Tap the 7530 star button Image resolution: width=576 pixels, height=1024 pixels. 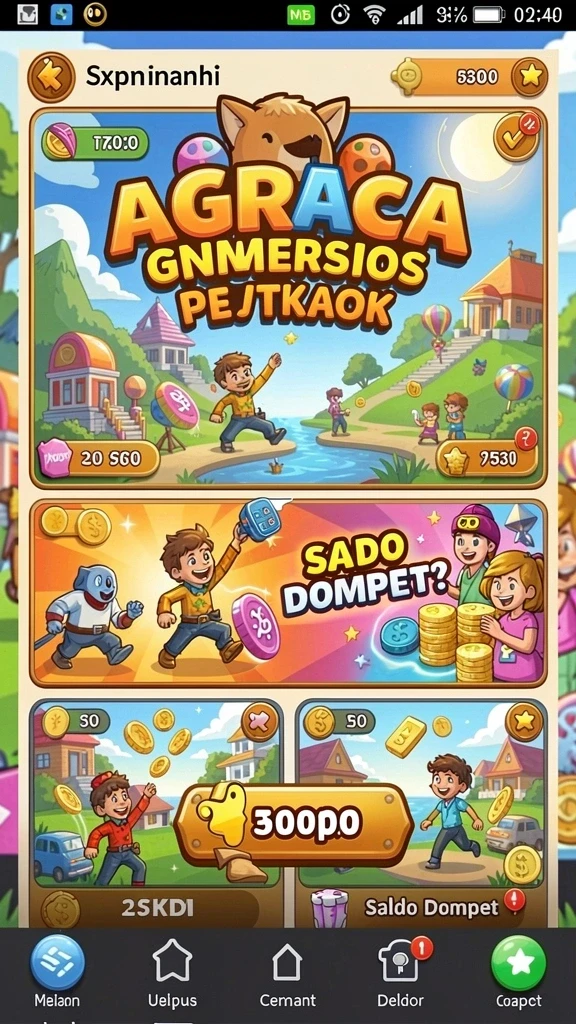[487, 459]
